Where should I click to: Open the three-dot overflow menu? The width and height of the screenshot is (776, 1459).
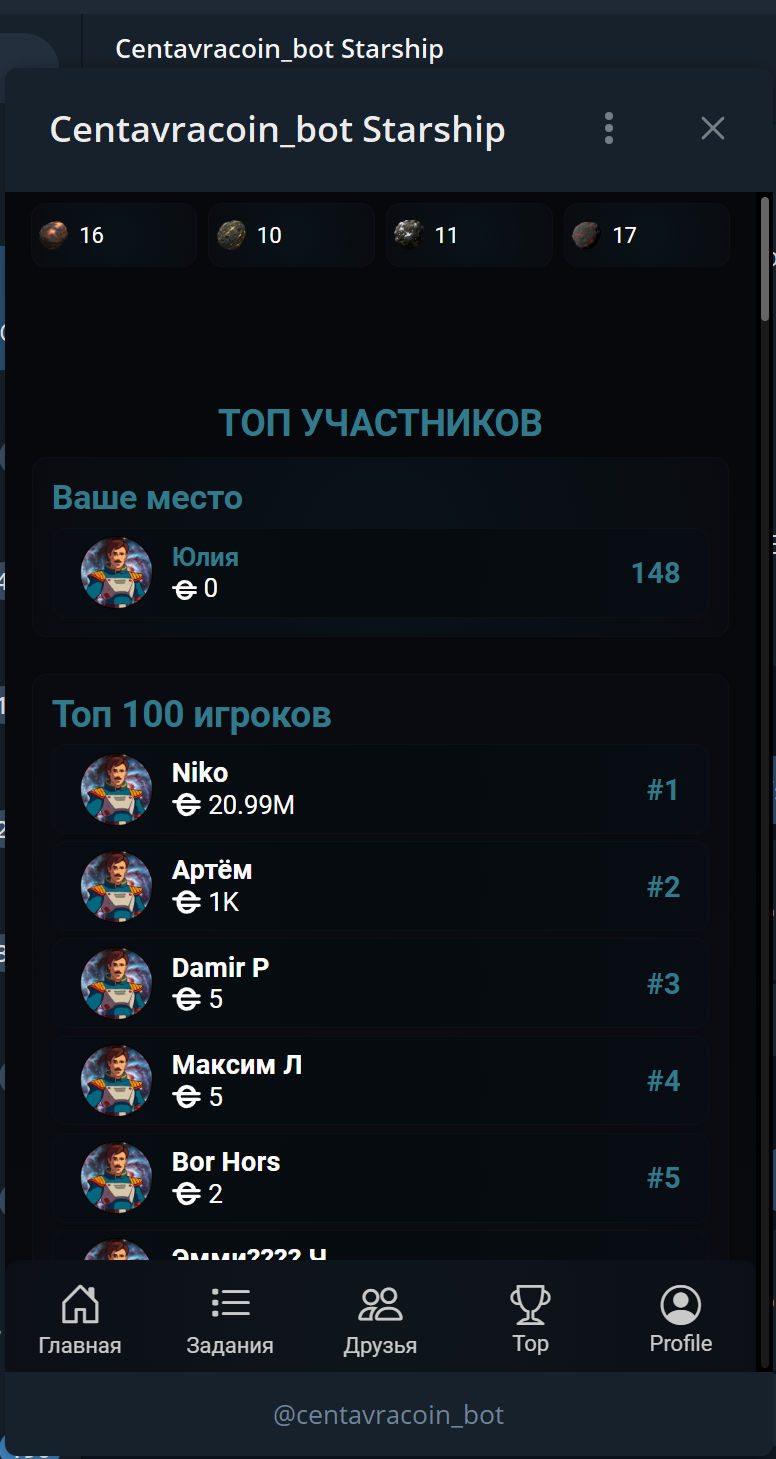click(609, 128)
